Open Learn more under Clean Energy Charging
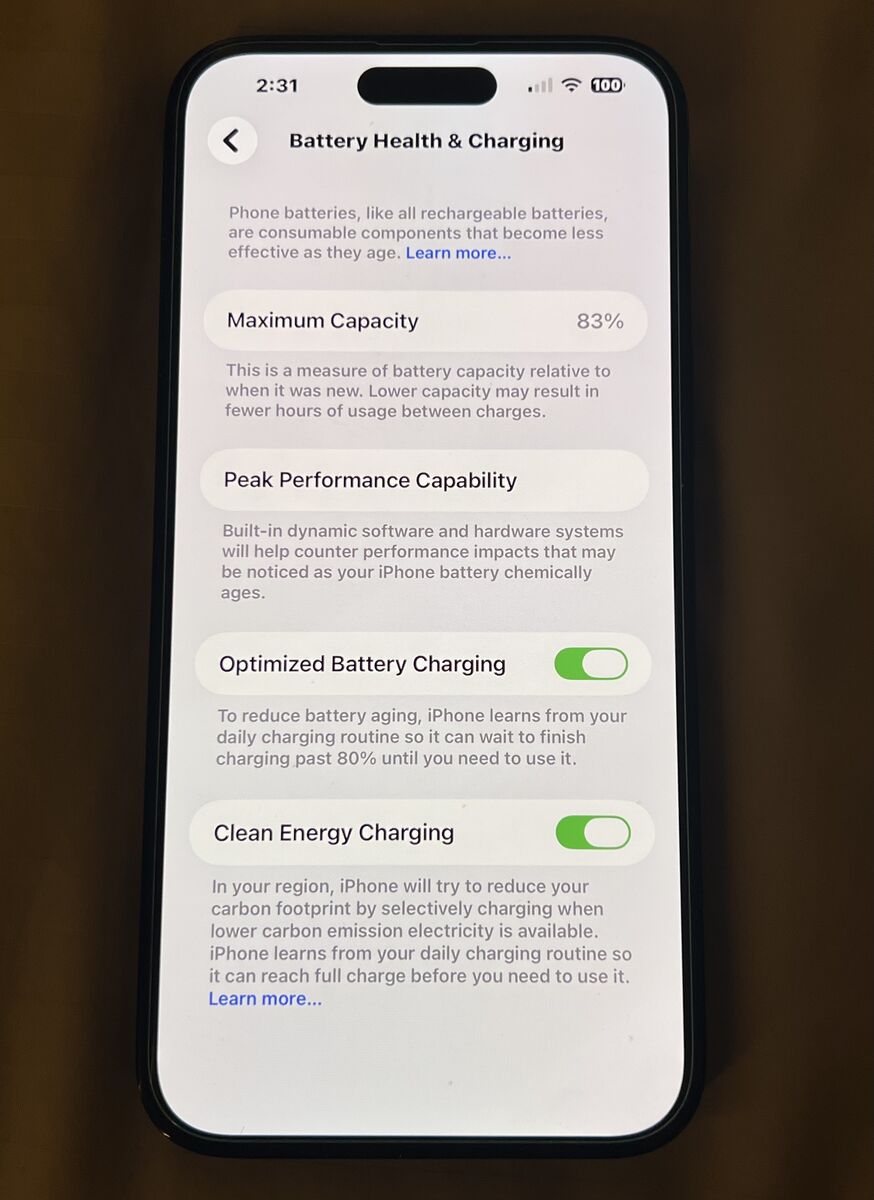Screen dimensions: 874x1200 click(x=265, y=999)
